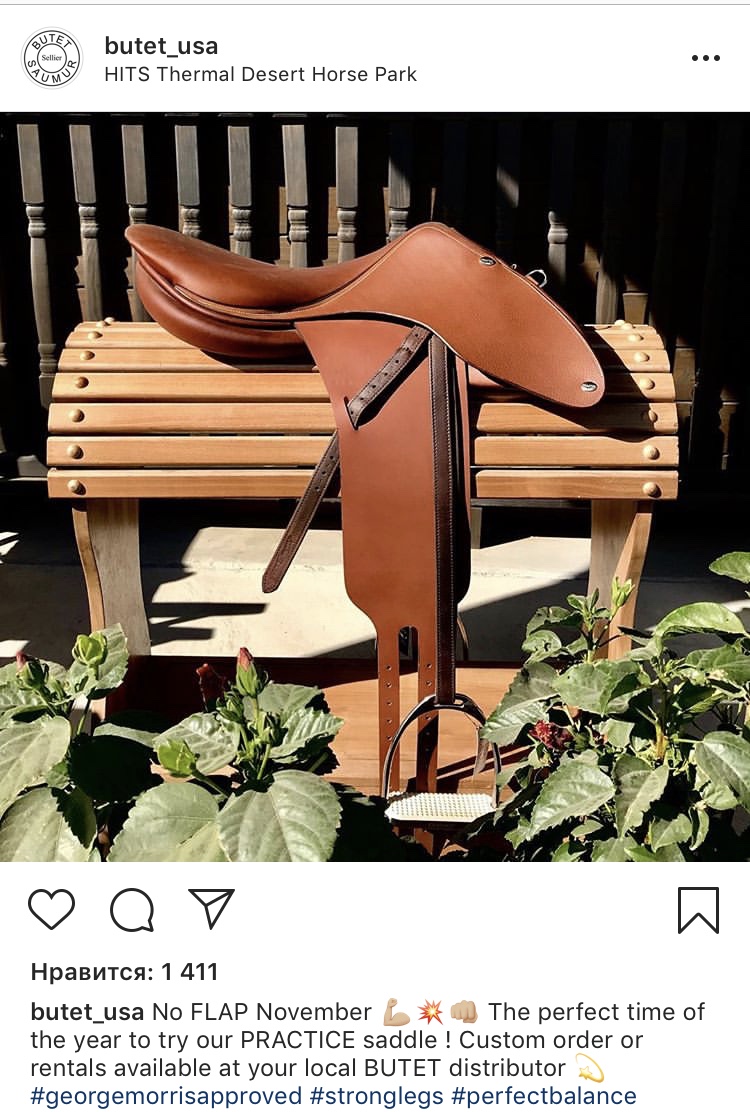Open the #stronglegs hashtag
The width and height of the screenshot is (750, 1112).
pyautogui.click(x=376, y=1095)
